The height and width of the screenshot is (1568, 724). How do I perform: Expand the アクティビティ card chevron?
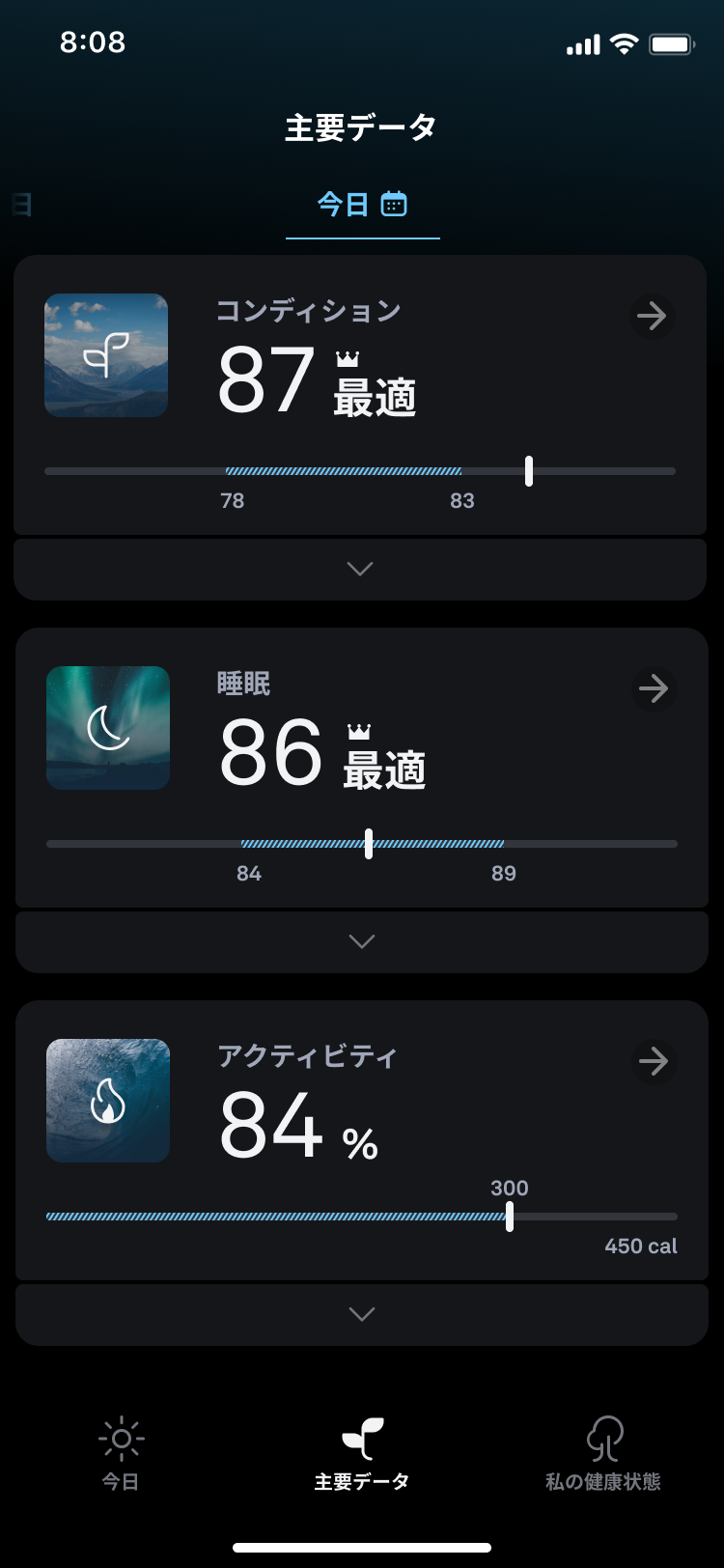click(362, 1315)
